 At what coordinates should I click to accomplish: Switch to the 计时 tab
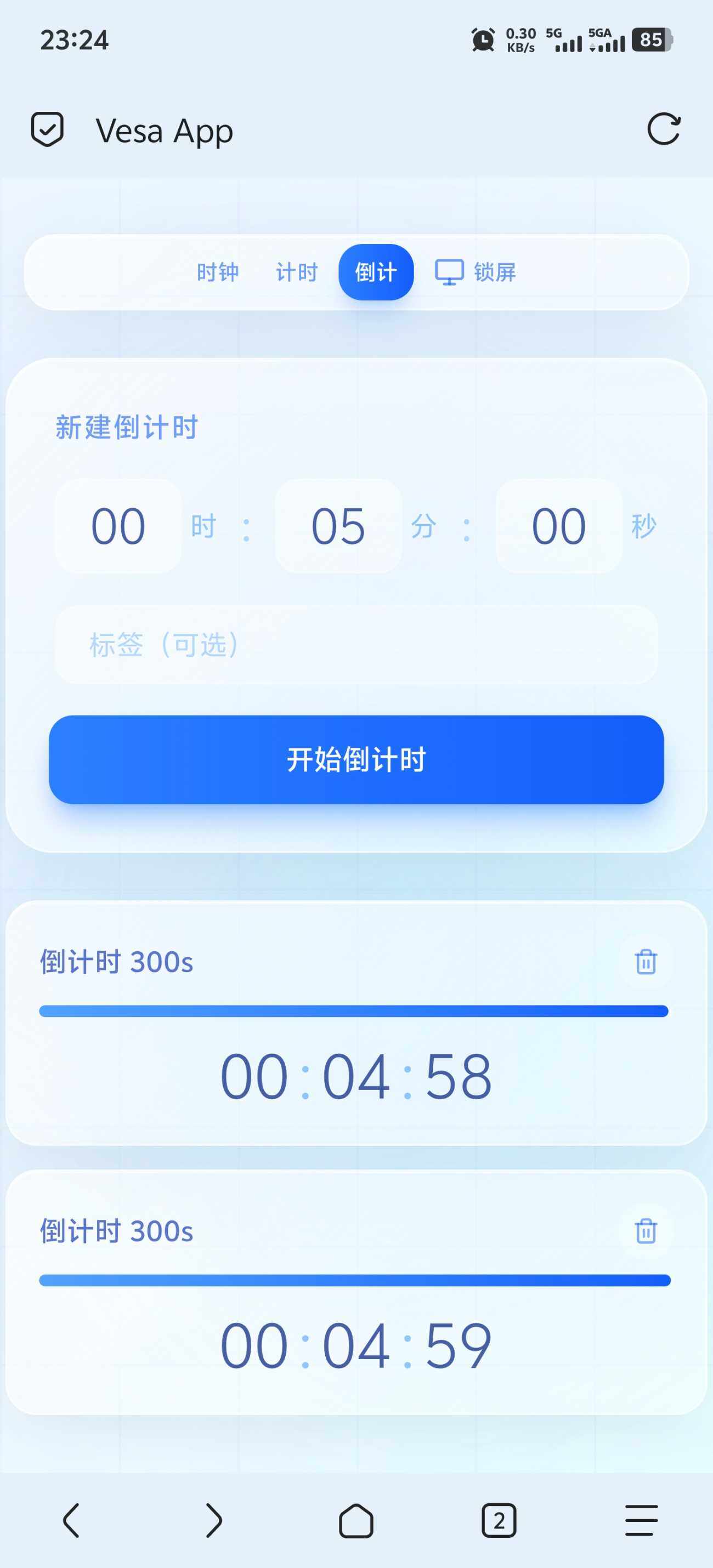tap(297, 271)
